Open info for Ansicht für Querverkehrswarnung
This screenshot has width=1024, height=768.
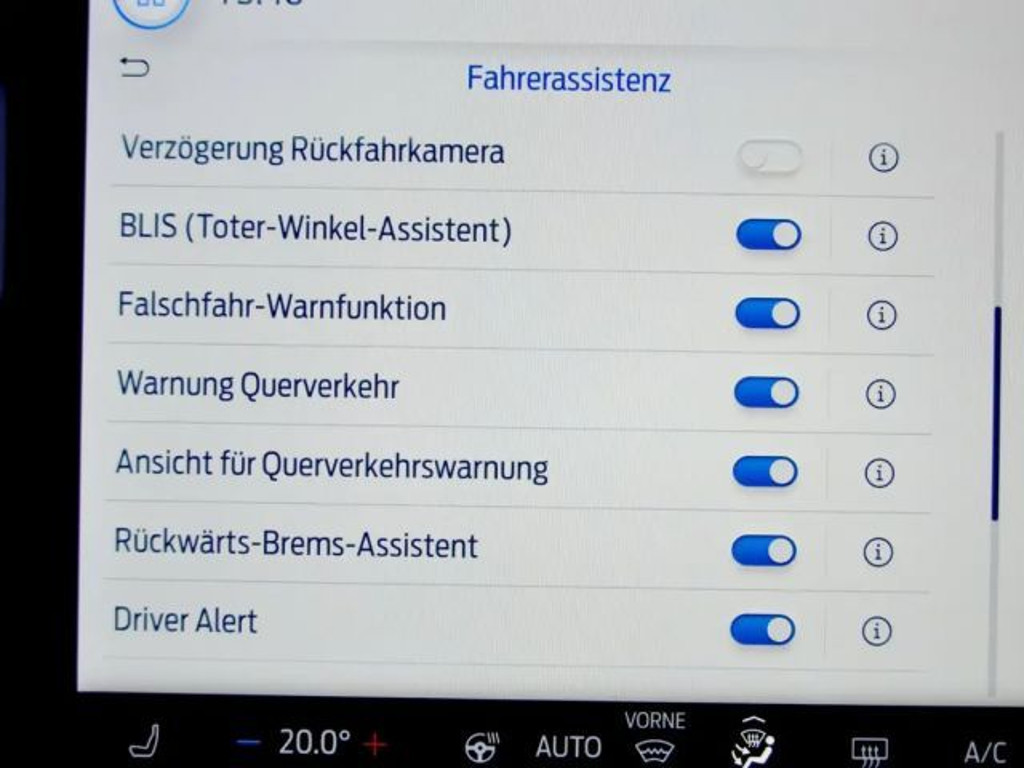[x=879, y=473]
